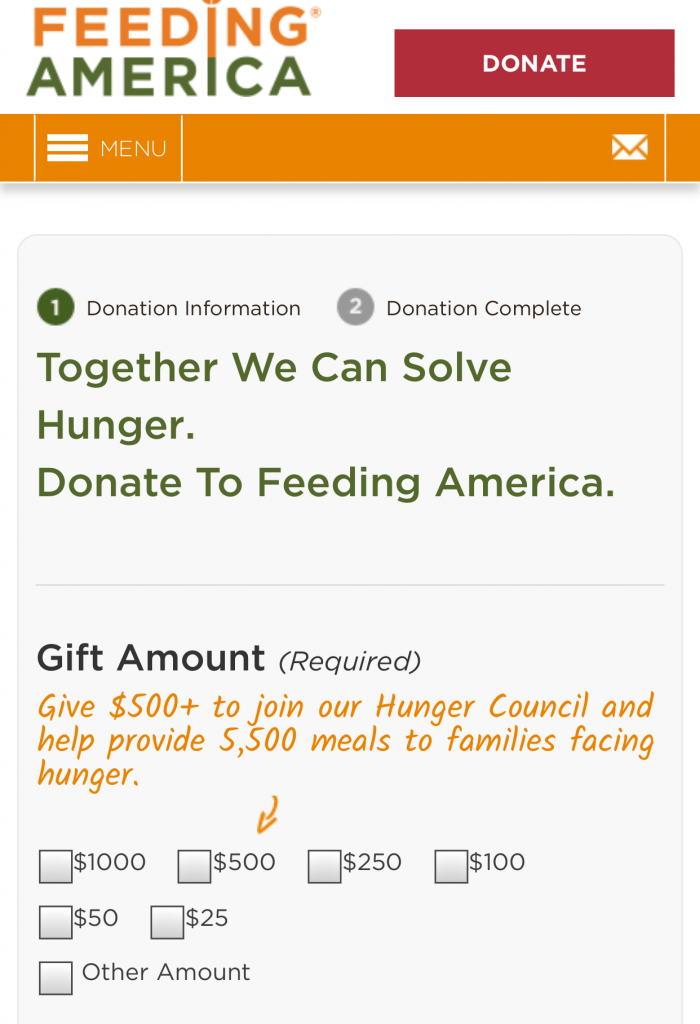Pick the $250 gift amount
Viewport: 700px width, 1024px height.
(x=325, y=867)
